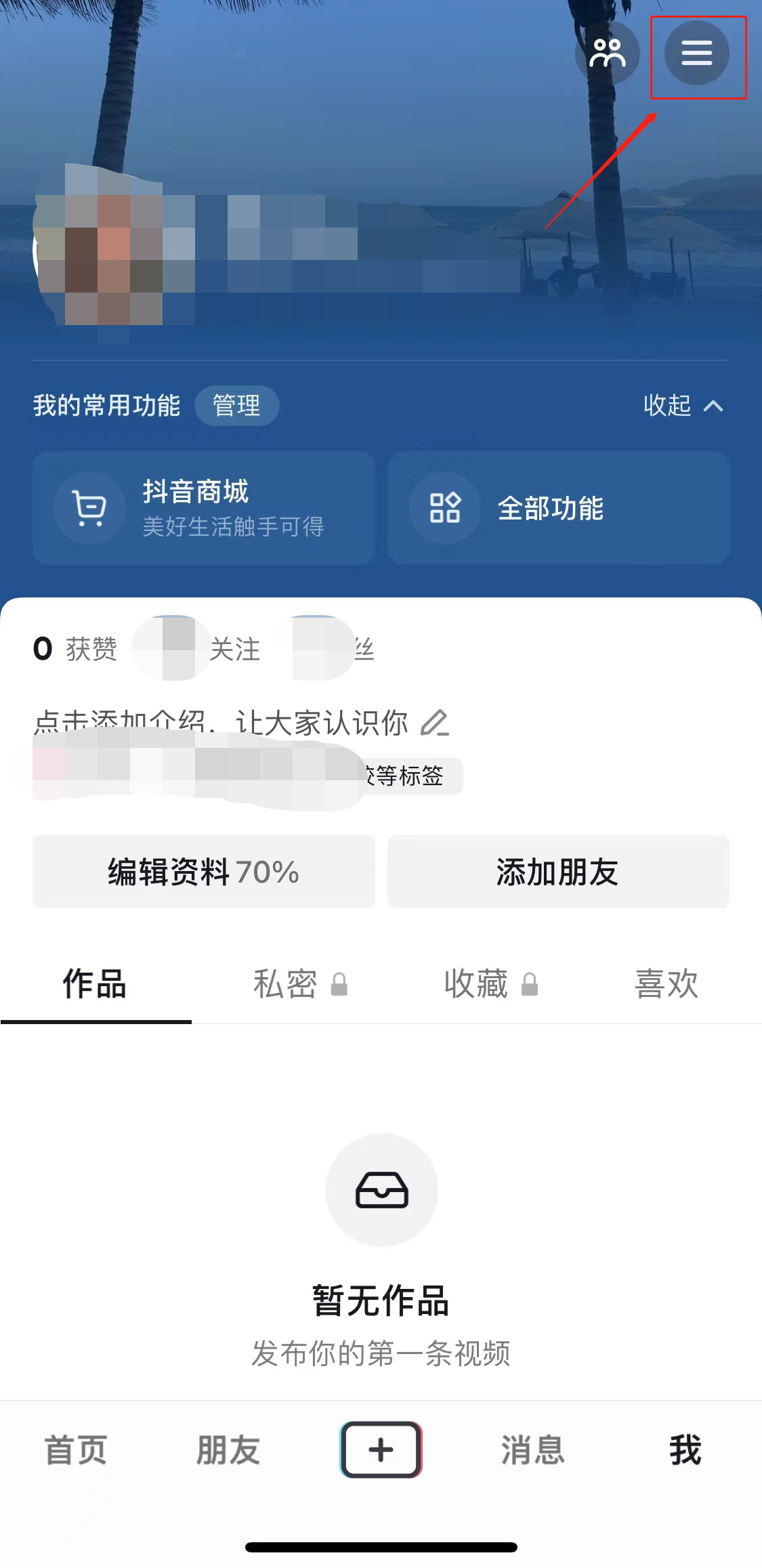
Task: Switch to the 作品 tab
Action: pyautogui.click(x=95, y=983)
